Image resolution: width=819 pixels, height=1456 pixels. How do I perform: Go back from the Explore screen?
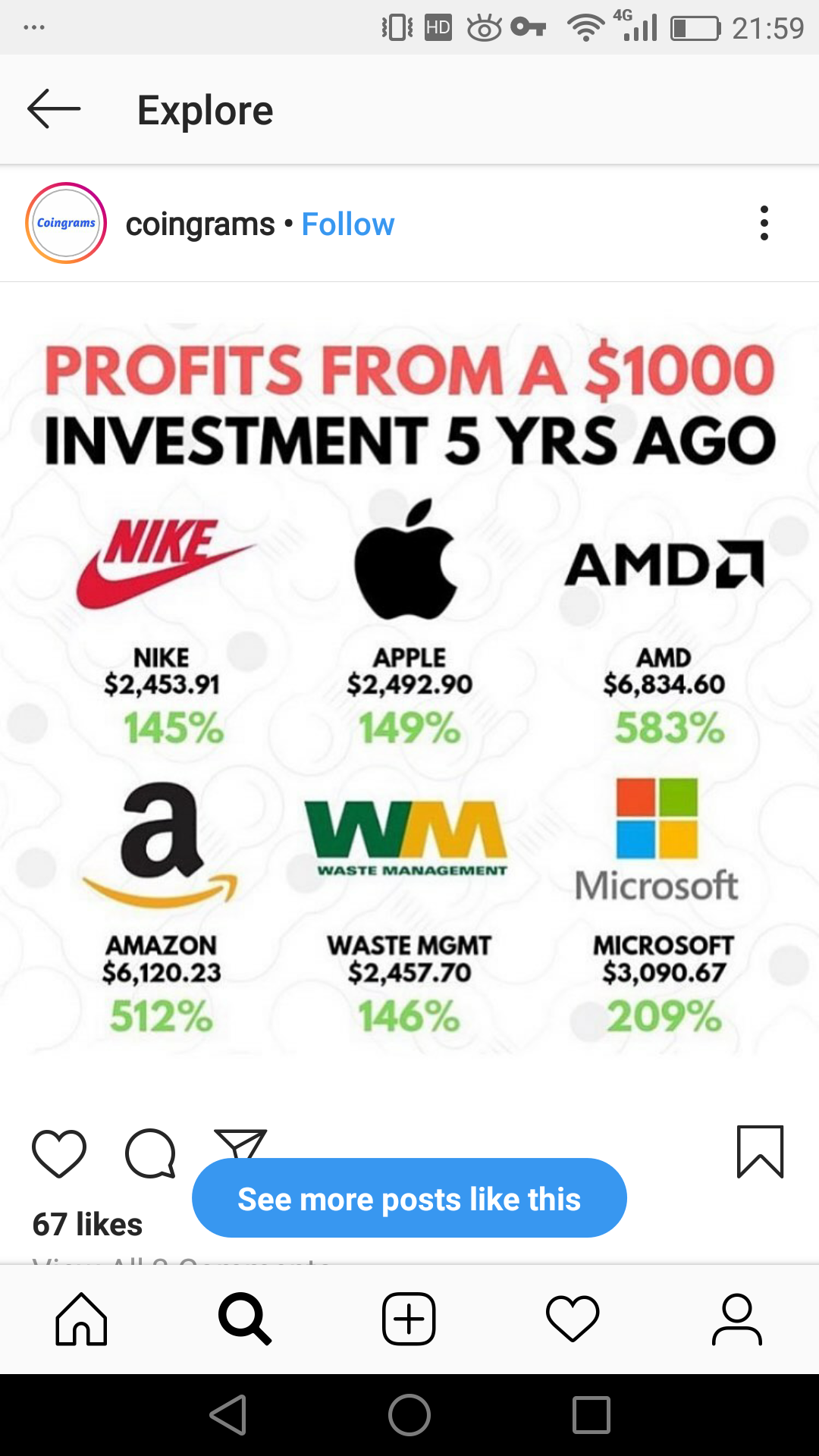click(54, 109)
